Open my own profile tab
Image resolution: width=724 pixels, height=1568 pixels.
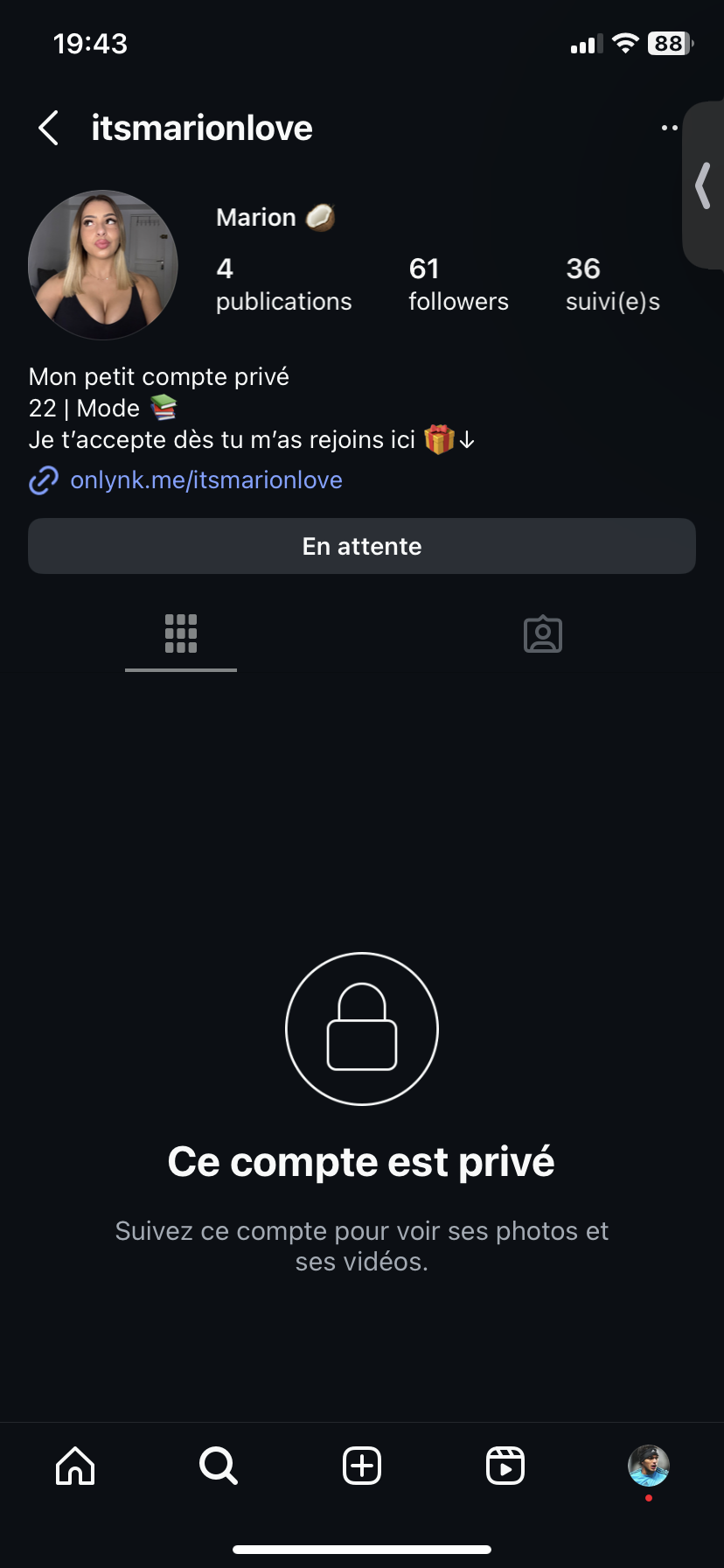coord(649,1466)
